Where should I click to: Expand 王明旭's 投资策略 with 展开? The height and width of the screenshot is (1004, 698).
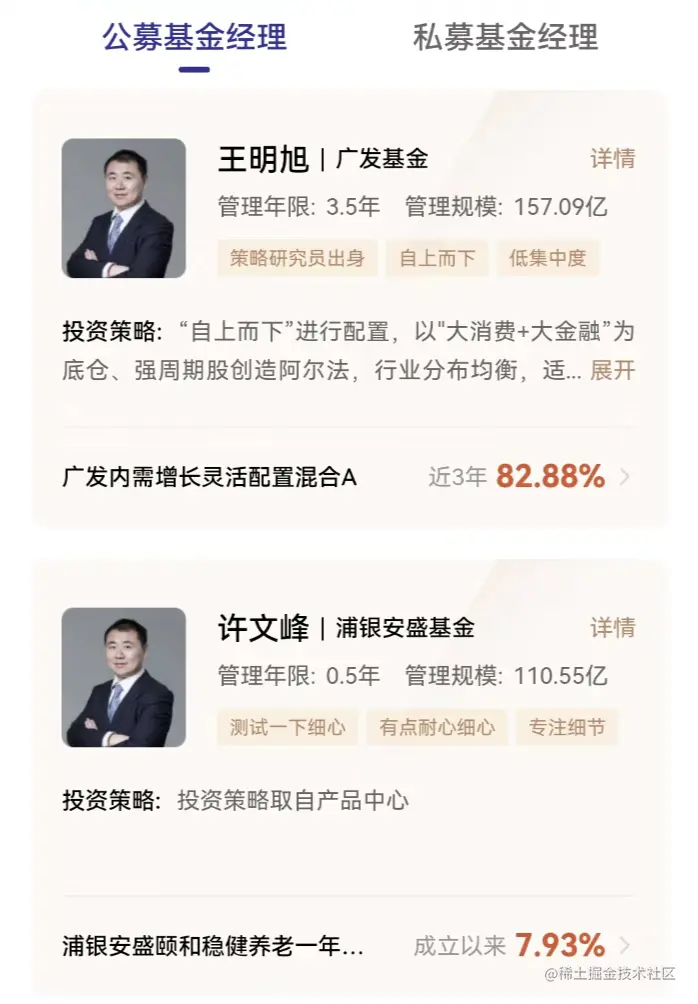coord(612,371)
